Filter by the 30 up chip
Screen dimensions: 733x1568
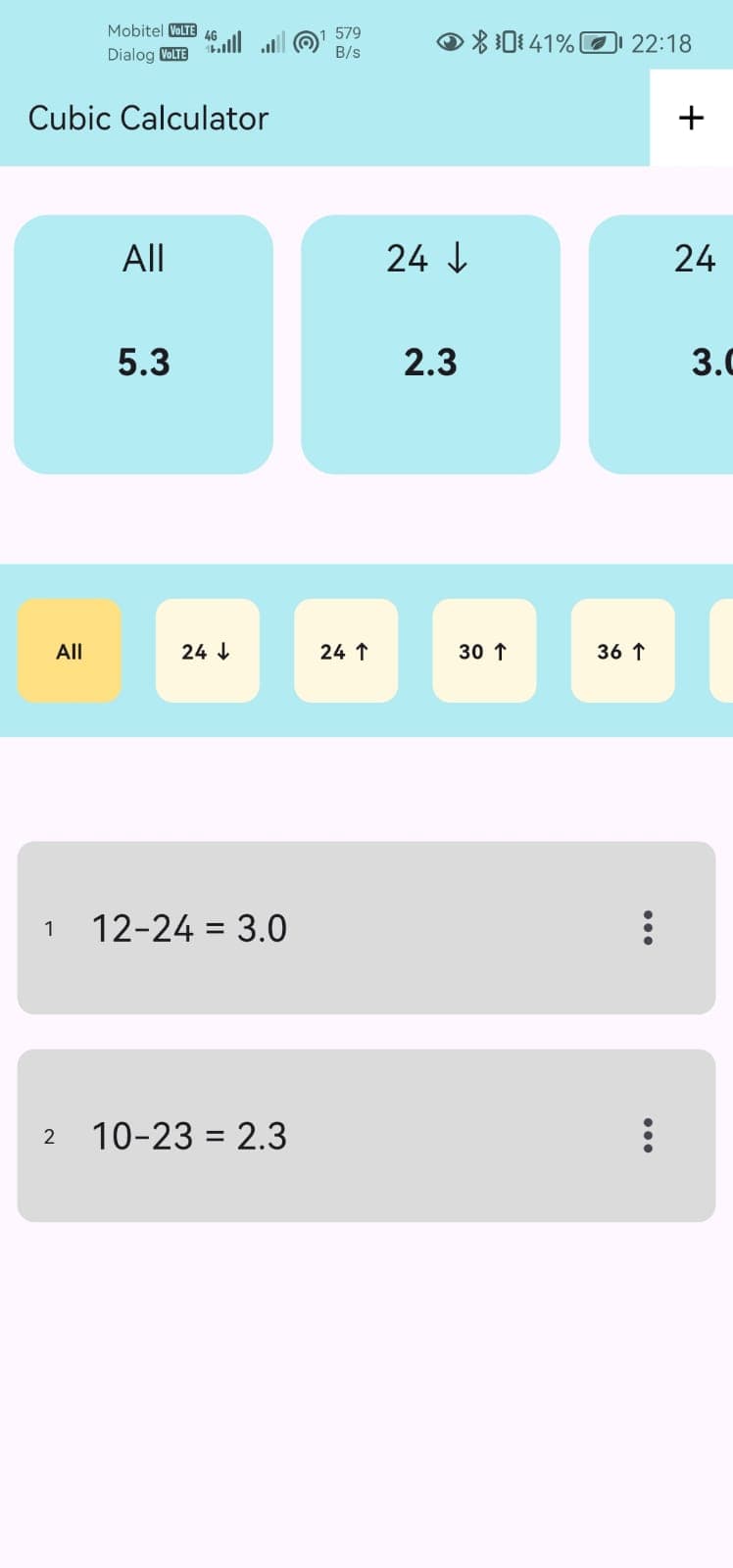tap(484, 651)
